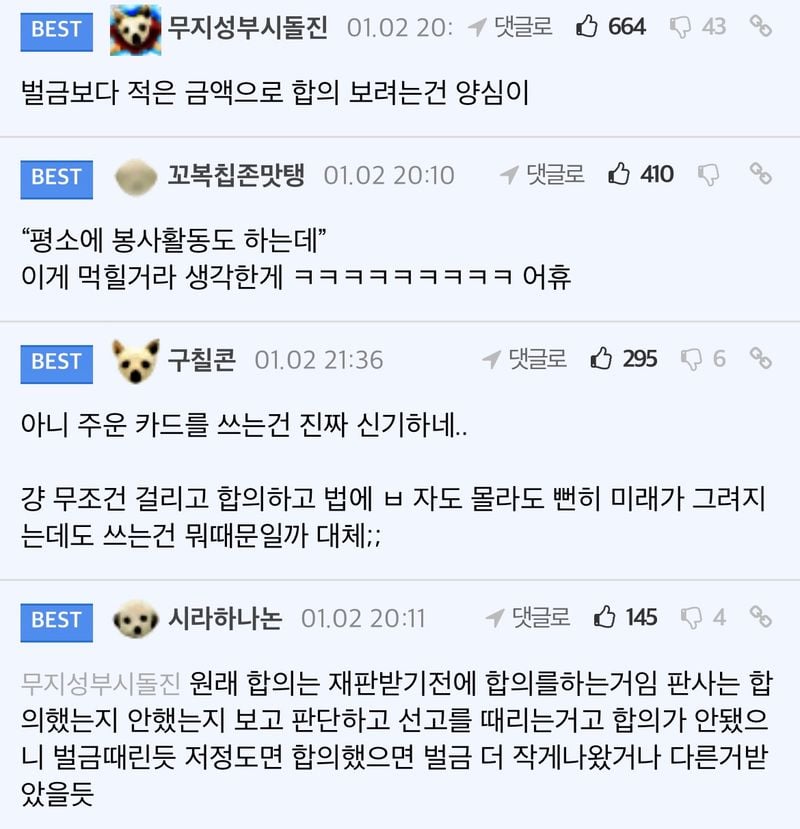Dislike 꼬북칩존맛탱's comment

point(708,175)
